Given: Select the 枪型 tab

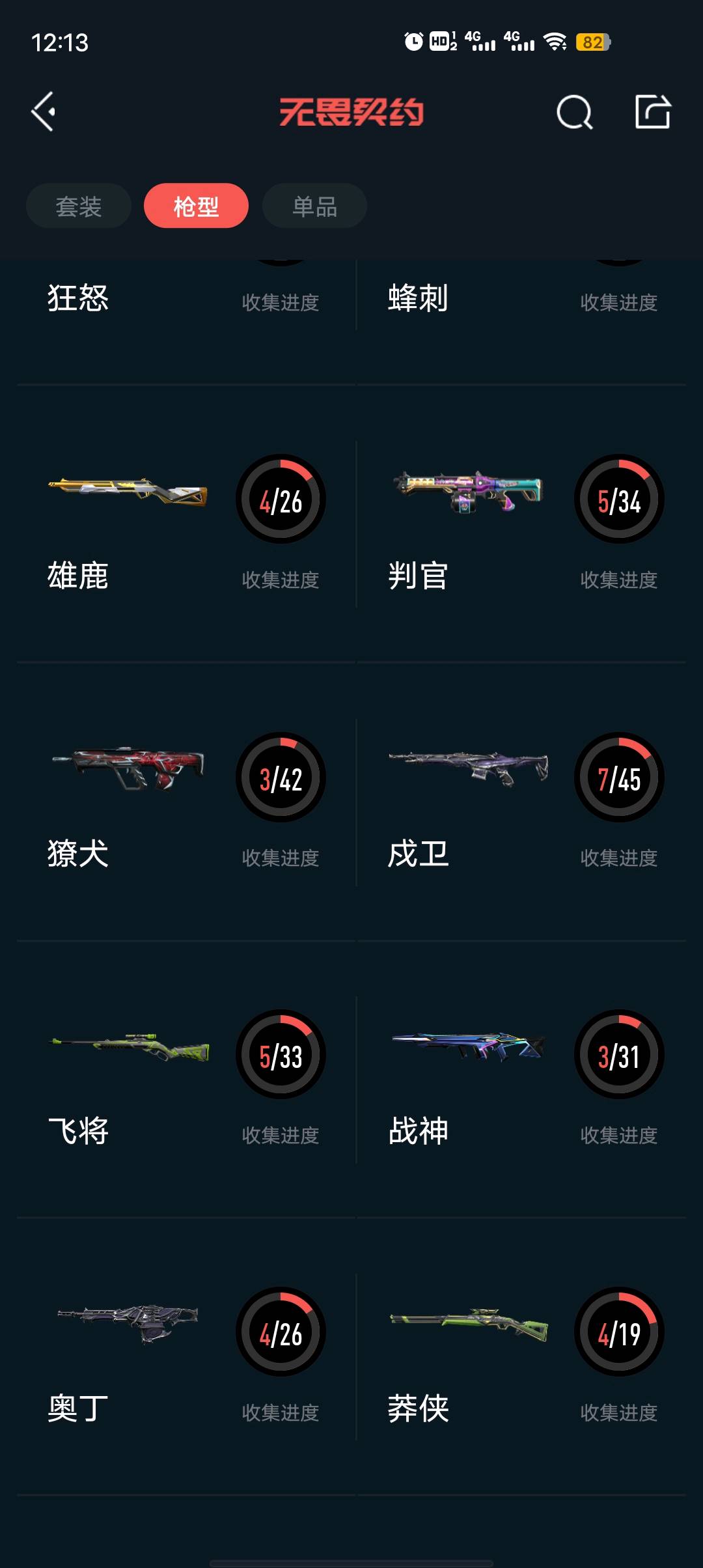Looking at the screenshot, I should (x=196, y=206).
